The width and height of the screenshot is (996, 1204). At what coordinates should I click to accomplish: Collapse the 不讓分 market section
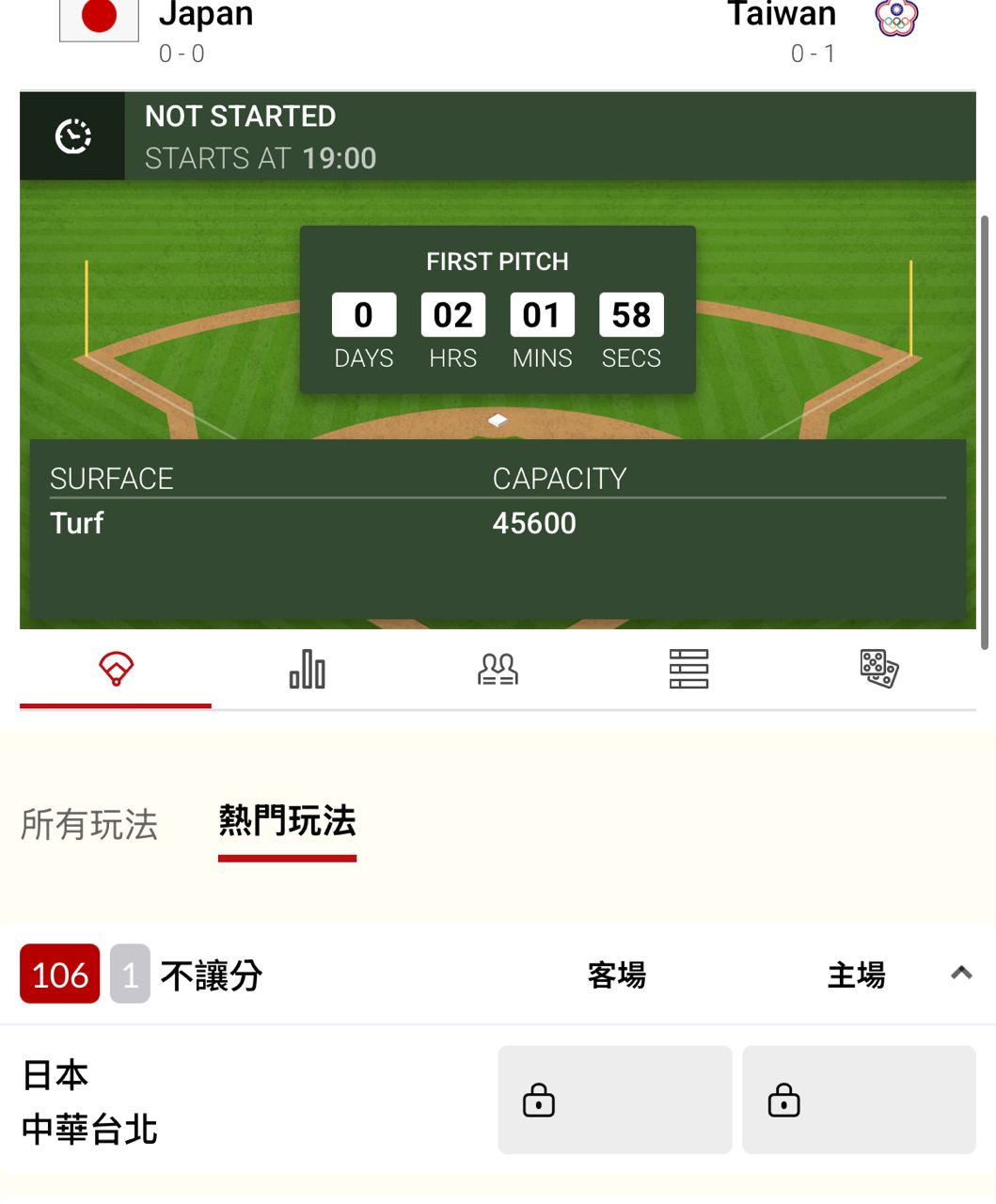tap(960, 974)
